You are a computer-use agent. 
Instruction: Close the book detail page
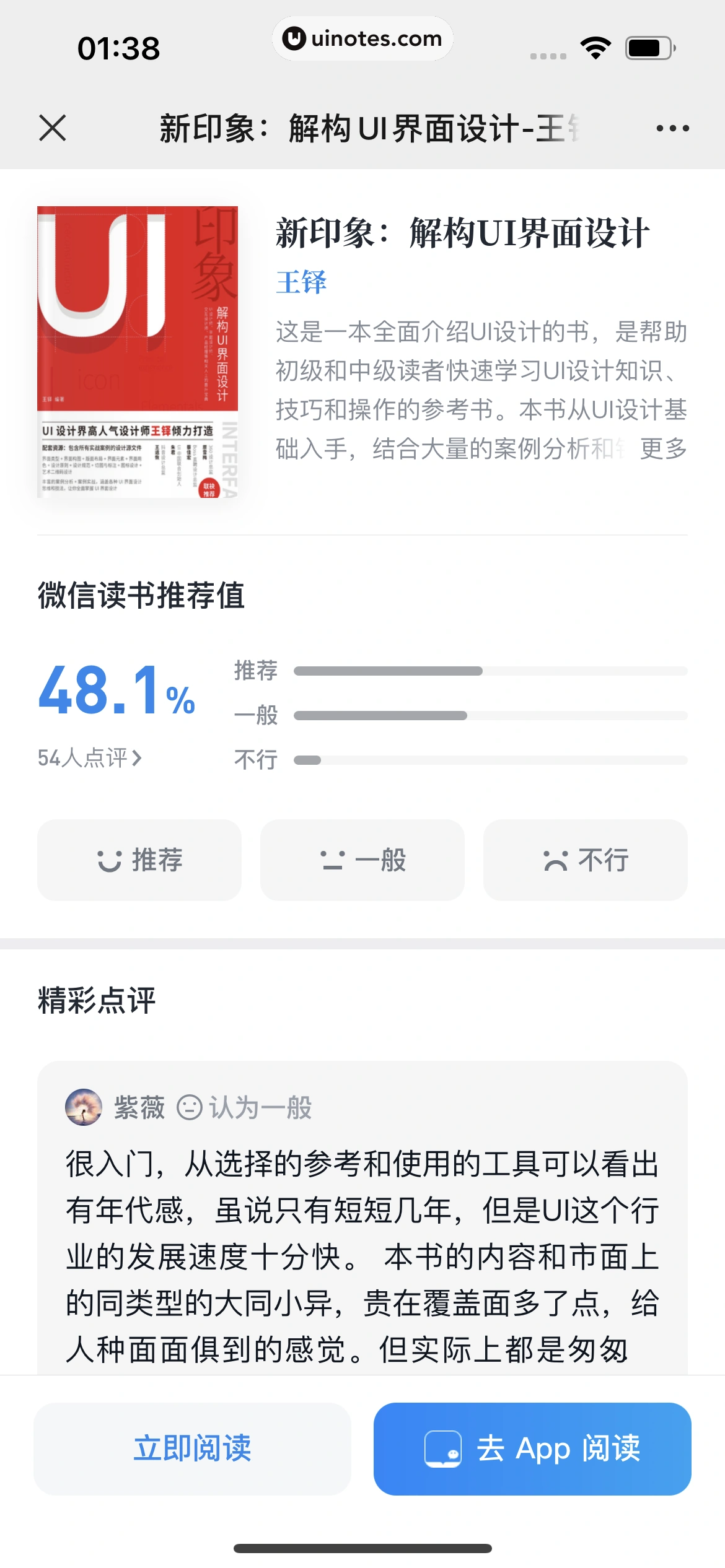coord(53,127)
